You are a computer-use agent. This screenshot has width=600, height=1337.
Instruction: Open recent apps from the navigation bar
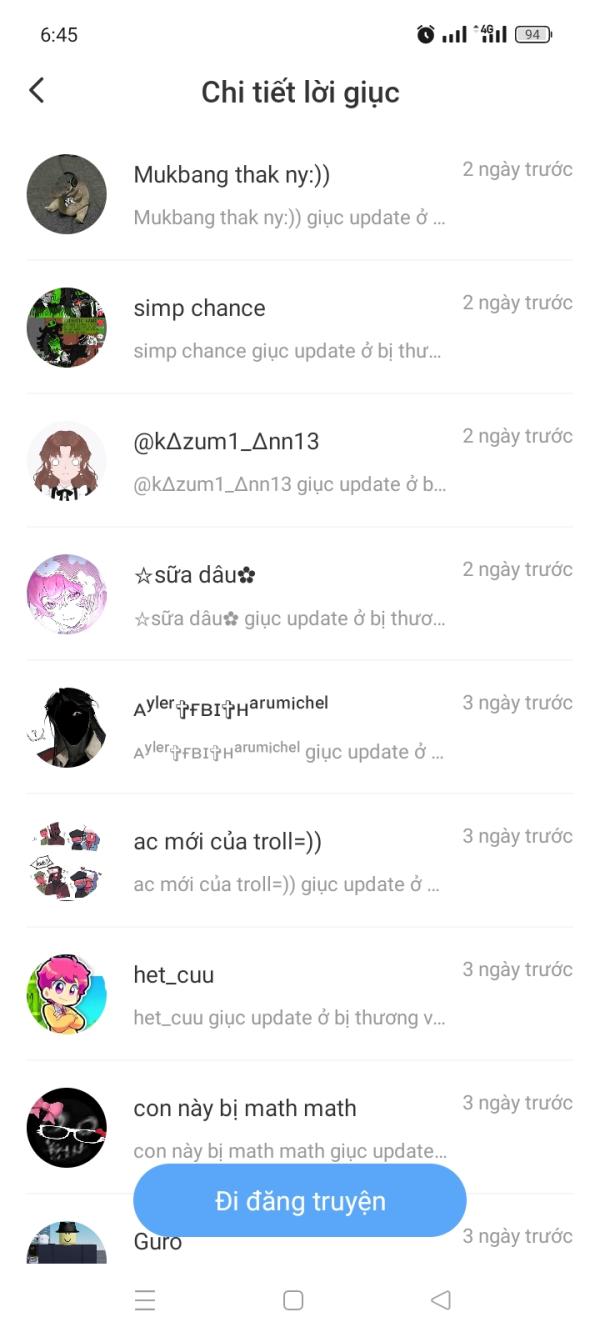pyautogui.click(x=145, y=1300)
